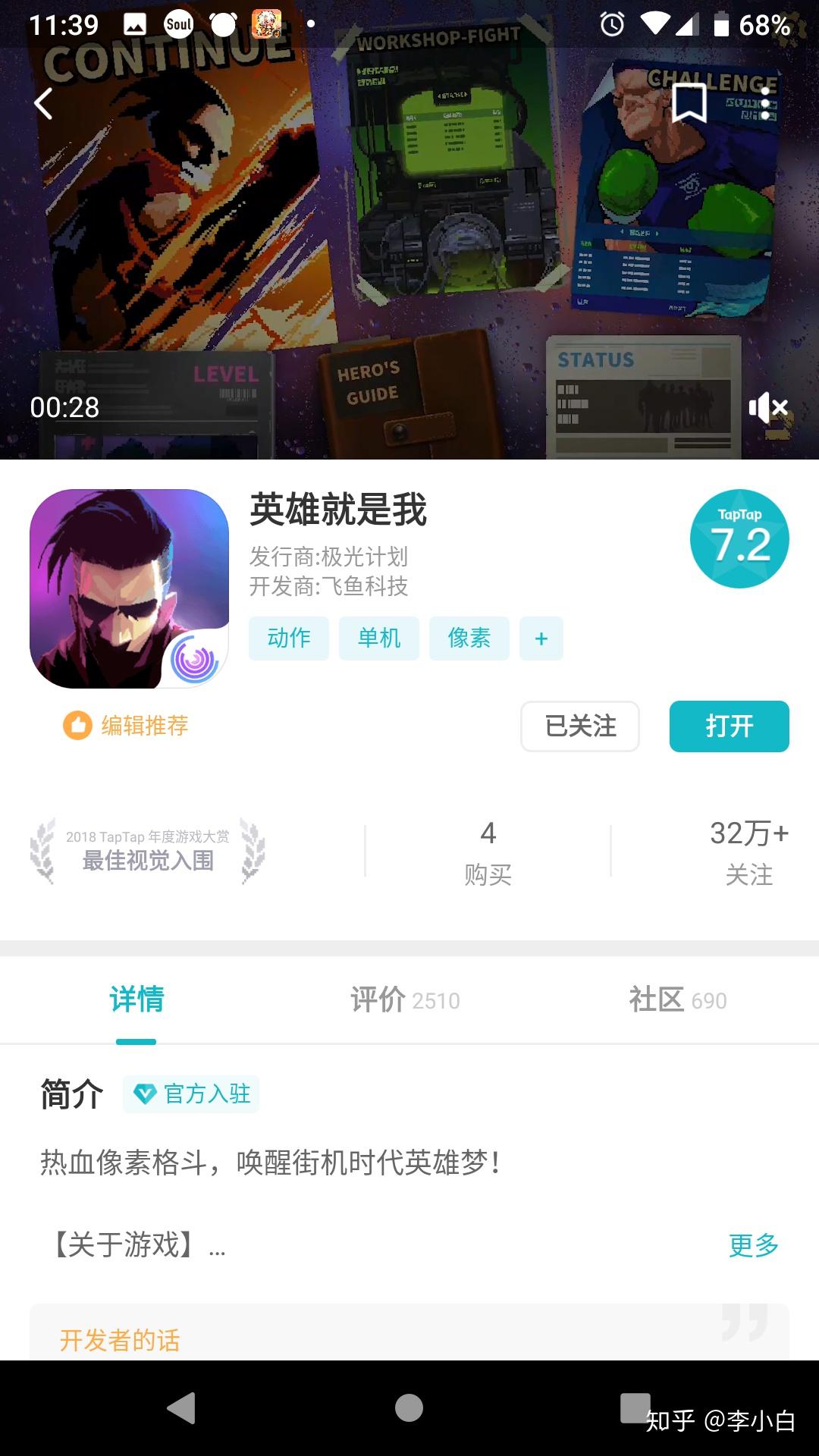819x1456 pixels.
Task: Open the game with 打开 button
Action: [729, 726]
